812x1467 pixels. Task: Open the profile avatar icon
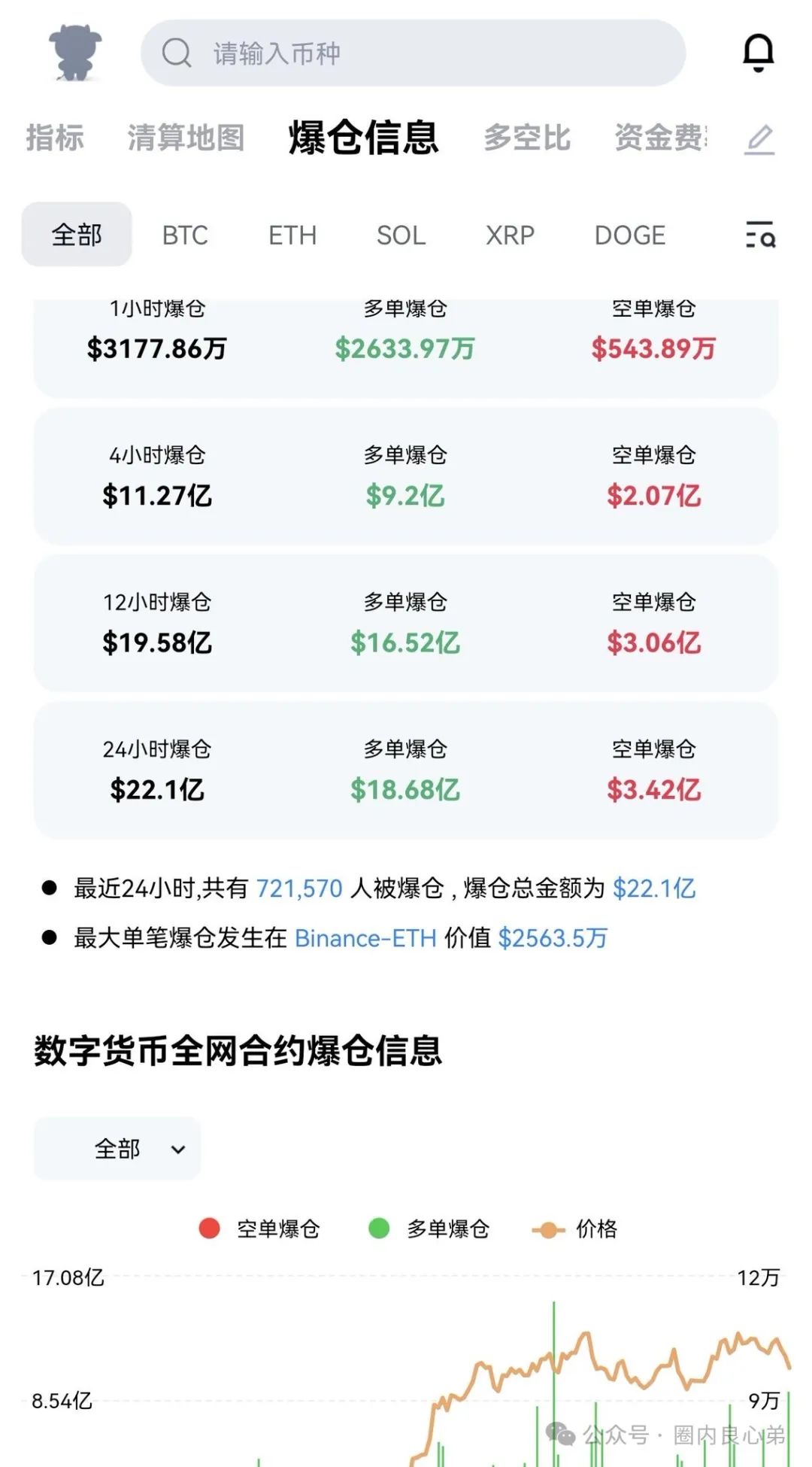click(74, 53)
